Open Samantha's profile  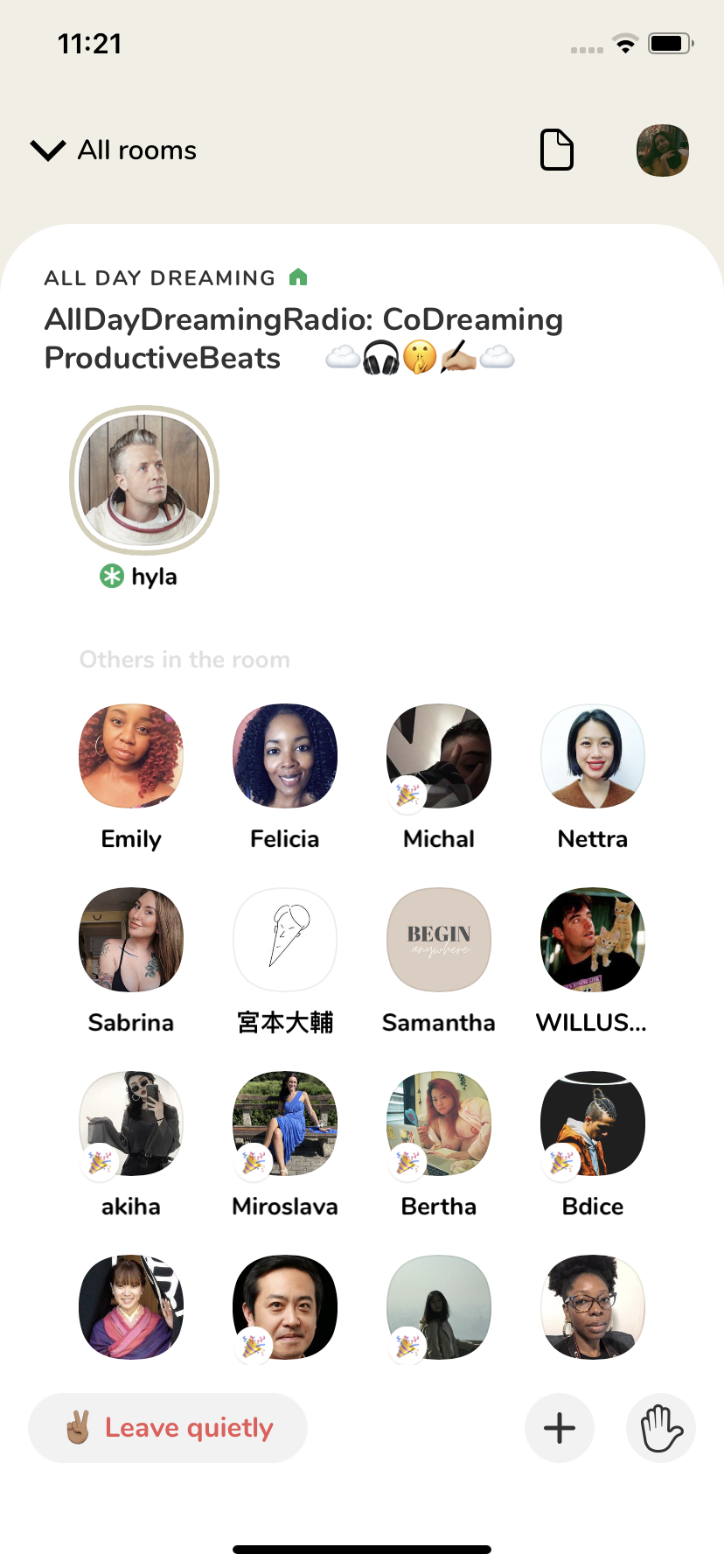(x=439, y=940)
